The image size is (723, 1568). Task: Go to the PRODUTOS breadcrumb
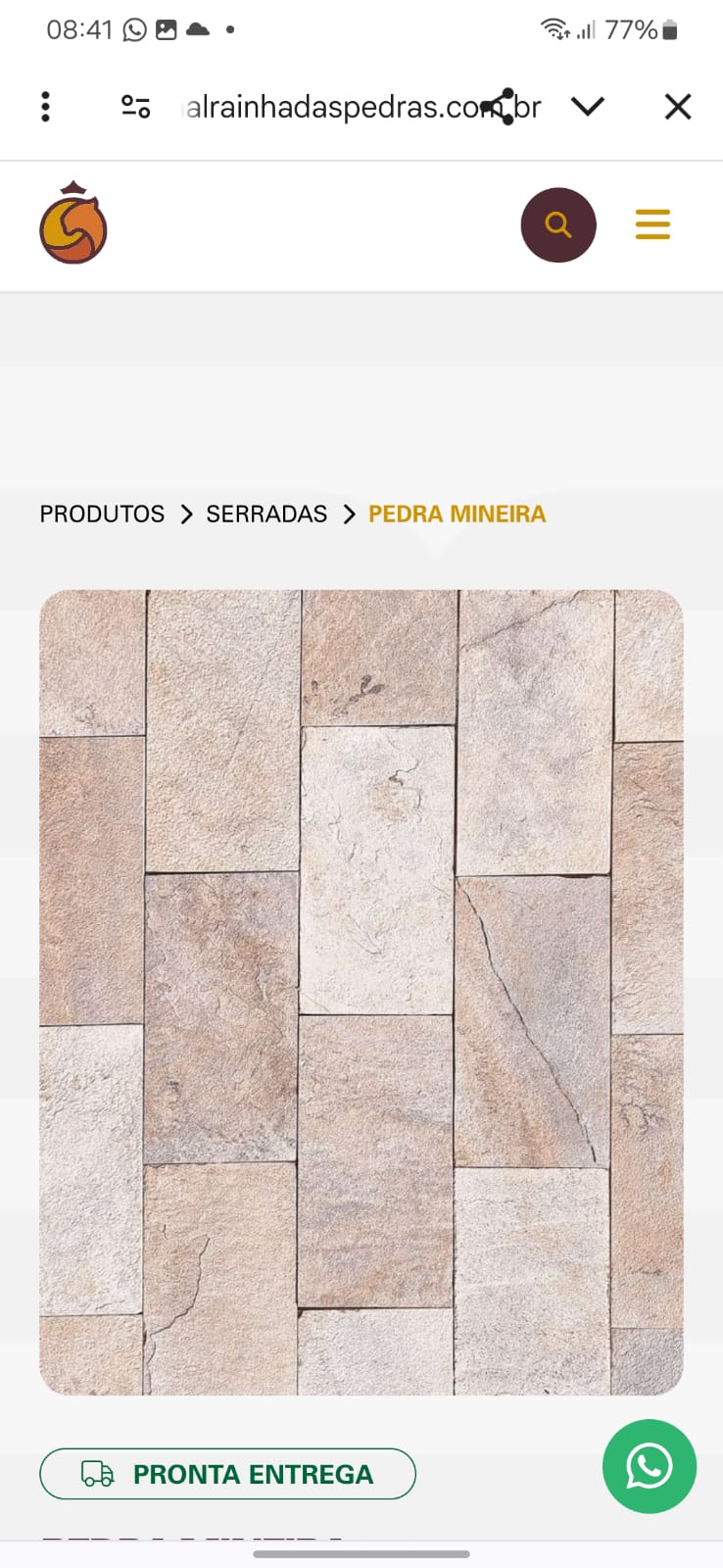point(102,514)
